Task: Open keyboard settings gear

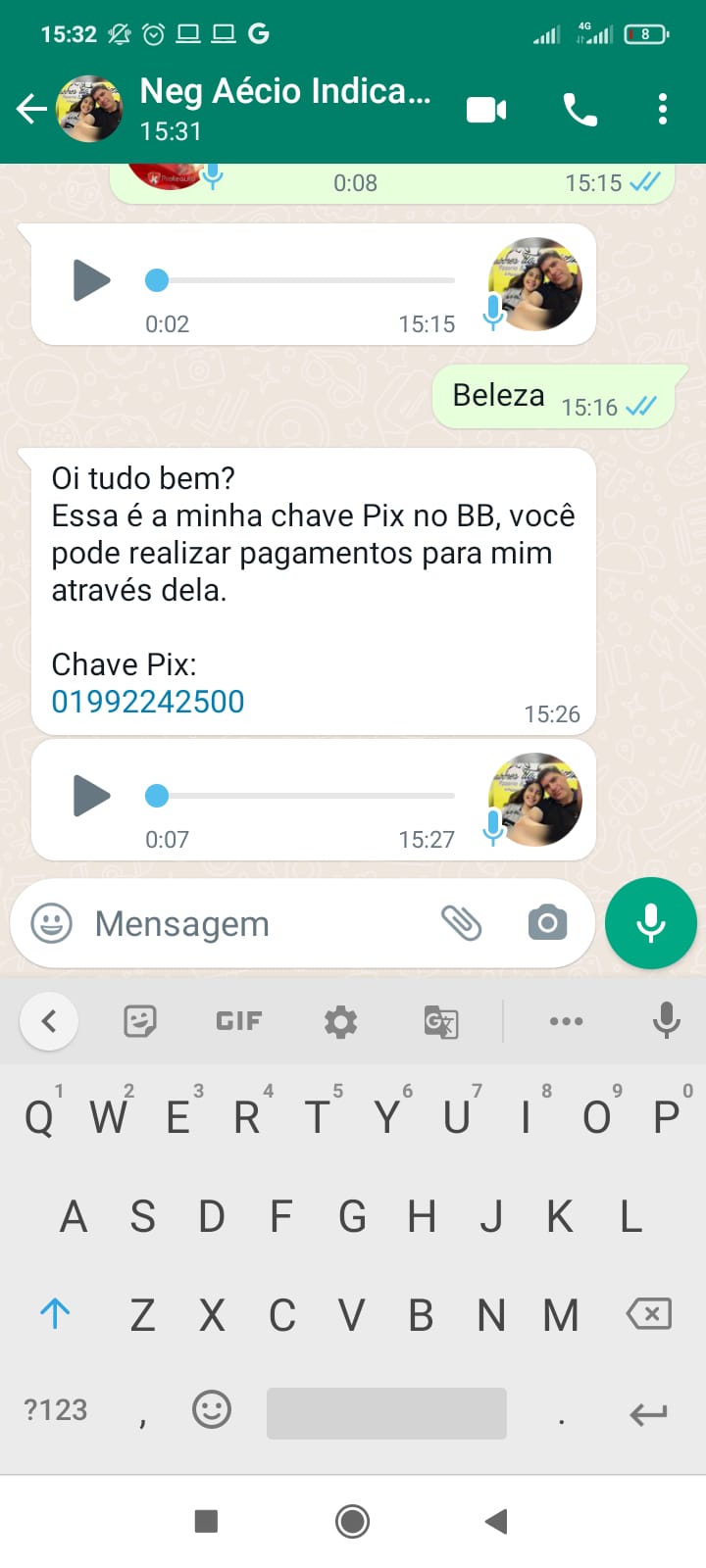Action: [340, 1021]
